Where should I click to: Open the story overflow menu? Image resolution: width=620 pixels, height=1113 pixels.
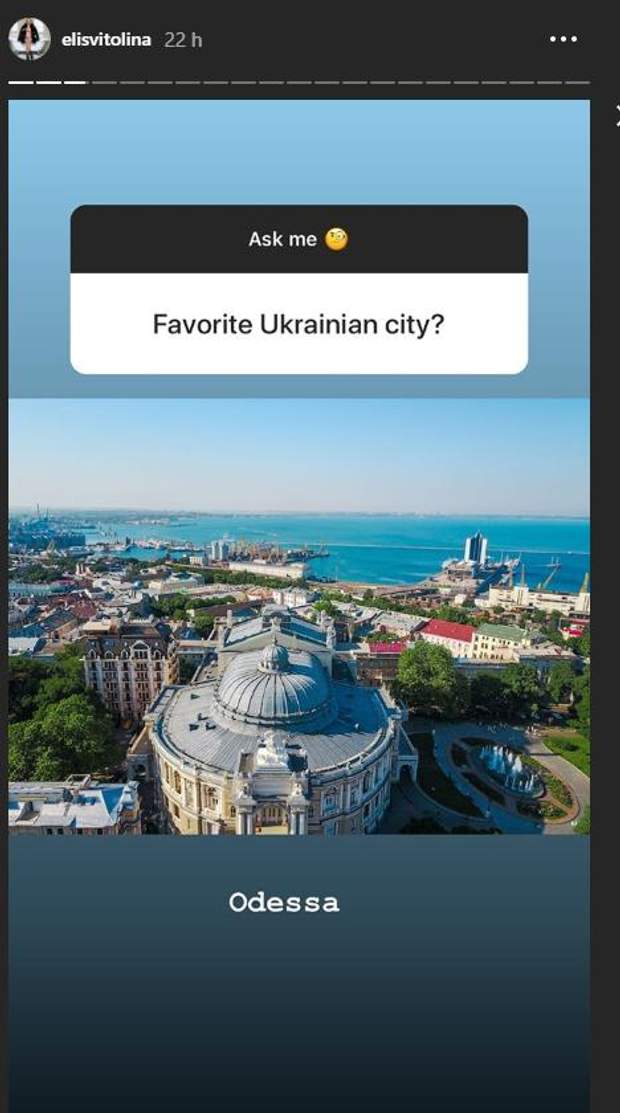coord(563,40)
